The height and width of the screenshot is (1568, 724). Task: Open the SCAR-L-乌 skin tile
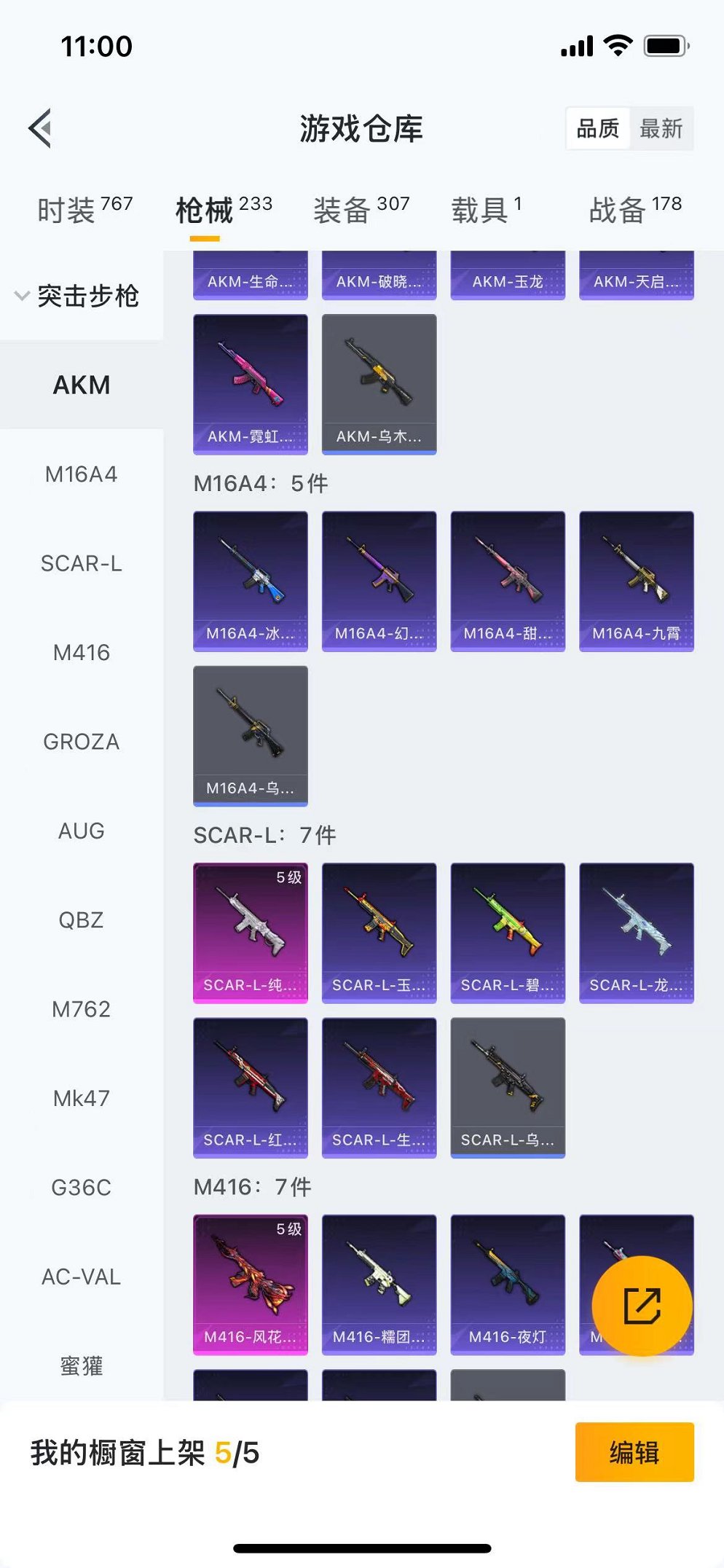point(507,1087)
